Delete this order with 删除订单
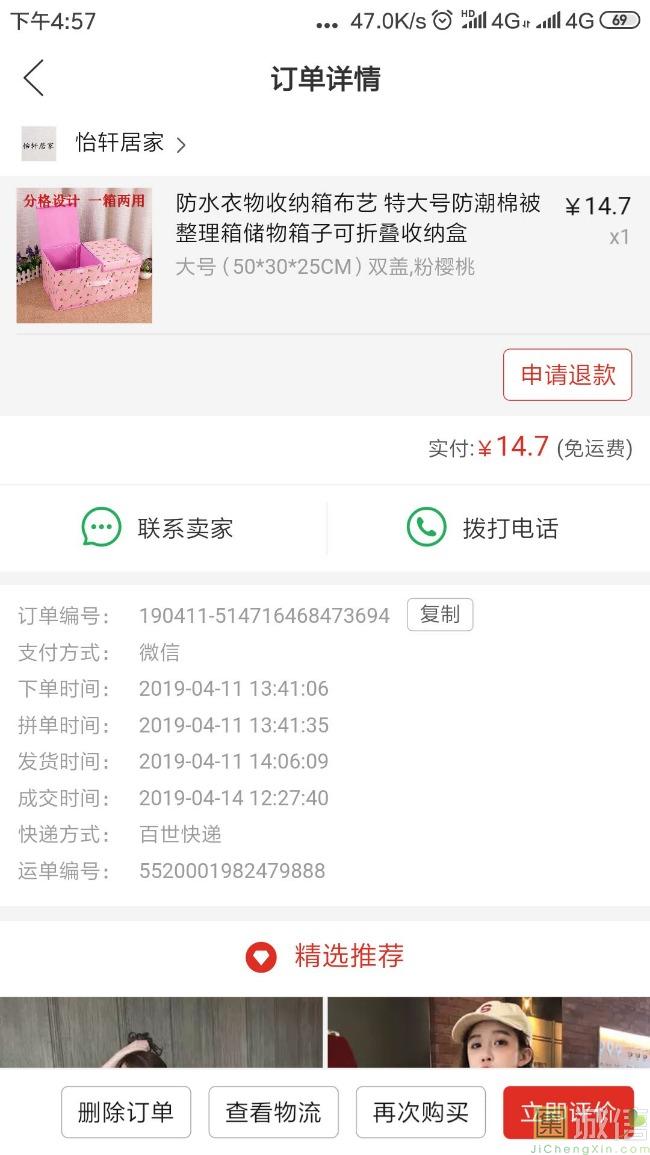Image resolution: width=650 pixels, height=1155 pixels. point(126,1112)
